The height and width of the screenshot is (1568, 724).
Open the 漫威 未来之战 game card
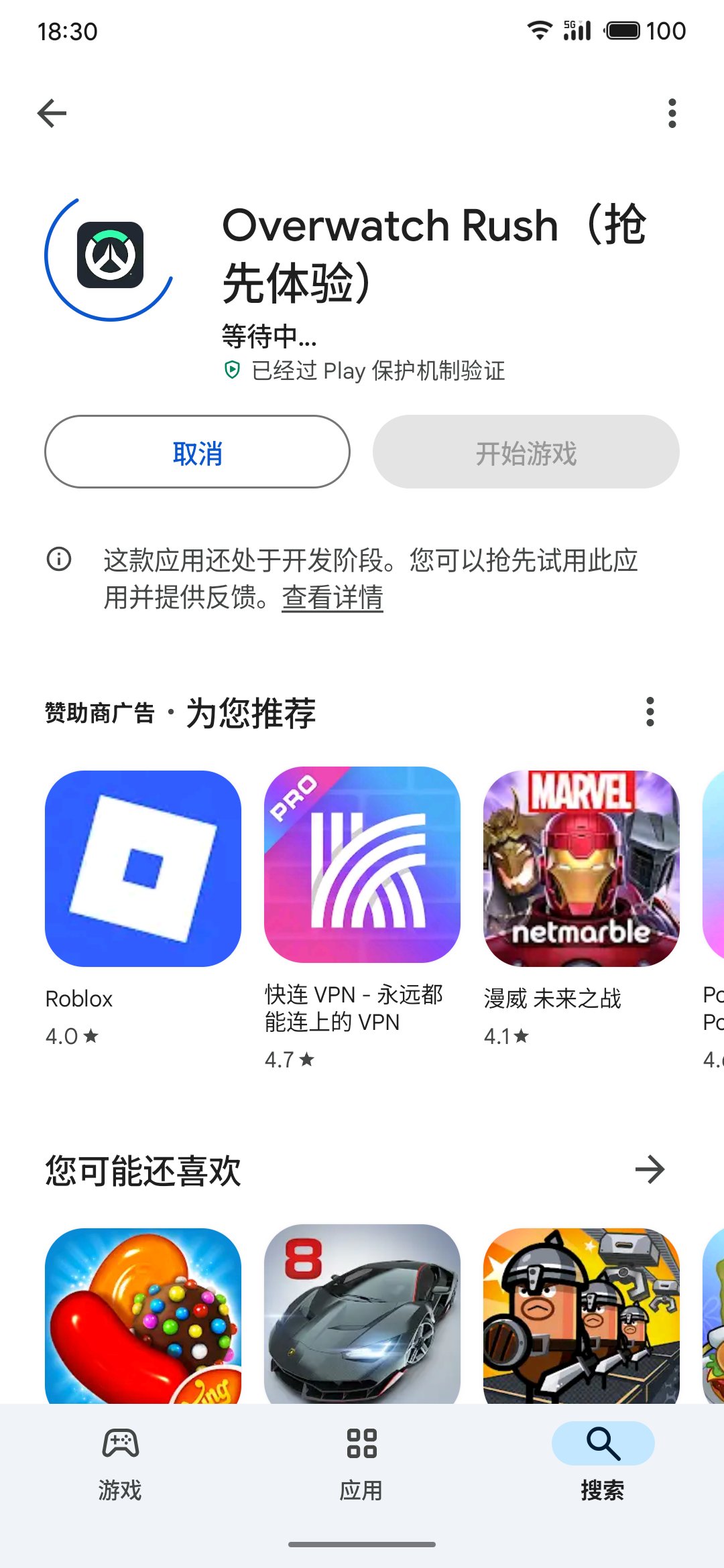pyautogui.click(x=581, y=868)
